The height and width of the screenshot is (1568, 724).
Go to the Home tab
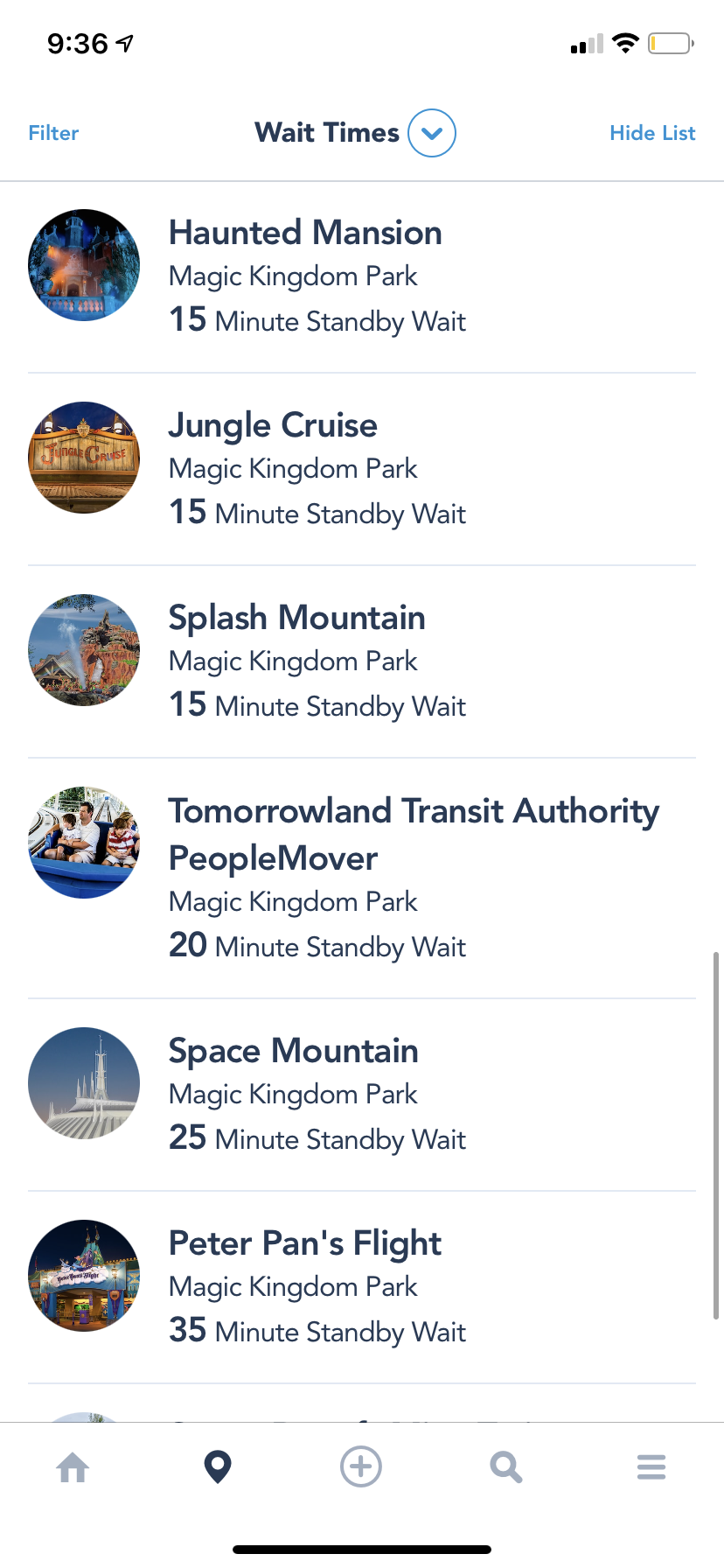[x=73, y=1467]
